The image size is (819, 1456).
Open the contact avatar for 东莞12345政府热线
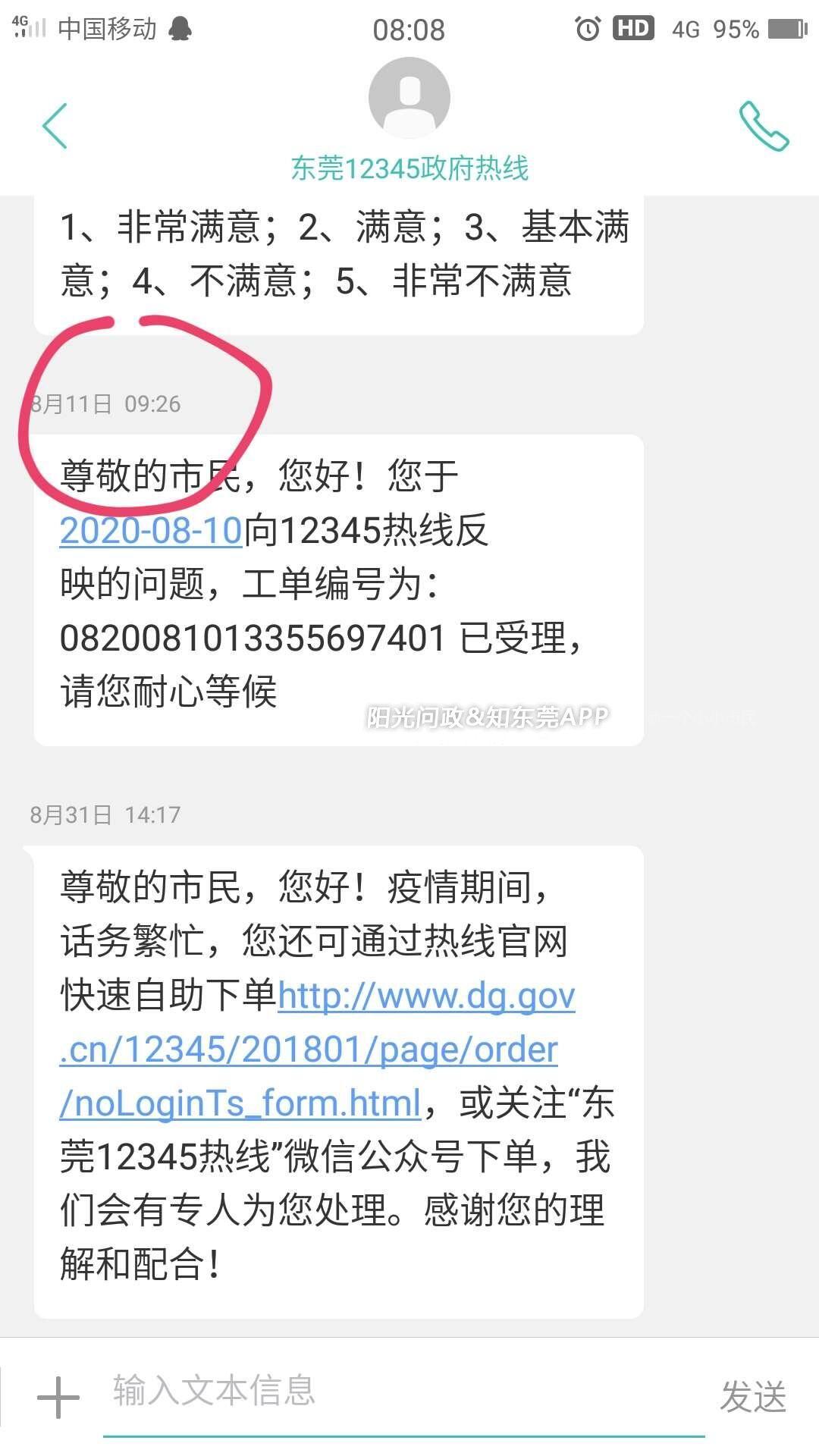click(x=409, y=99)
